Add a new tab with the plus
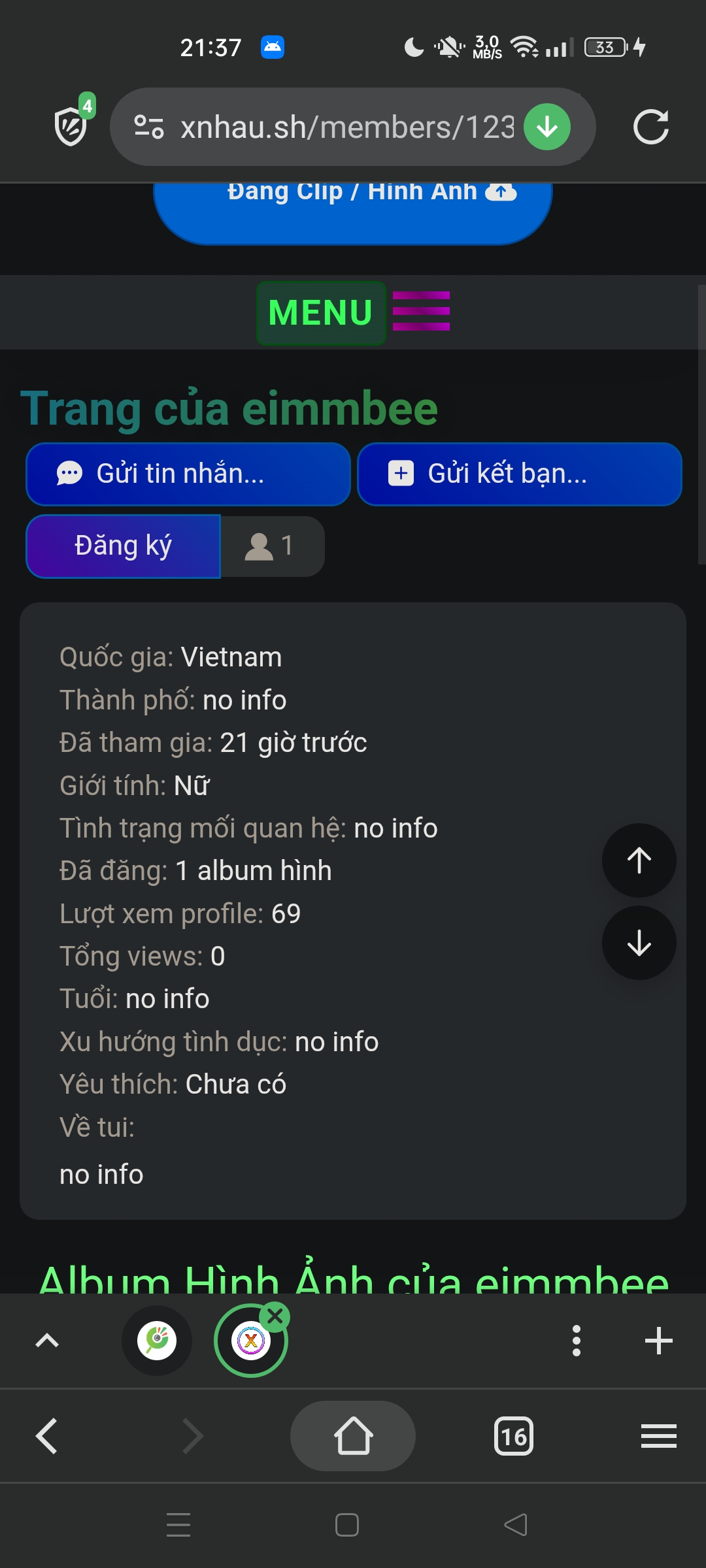 [658, 1341]
